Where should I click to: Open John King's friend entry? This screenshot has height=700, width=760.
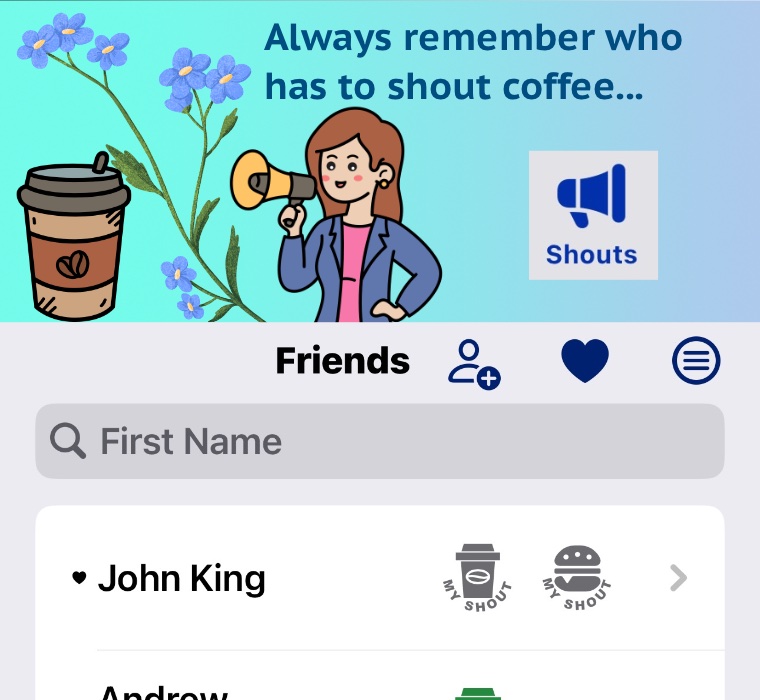pyautogui.click(x=182, y=578)
